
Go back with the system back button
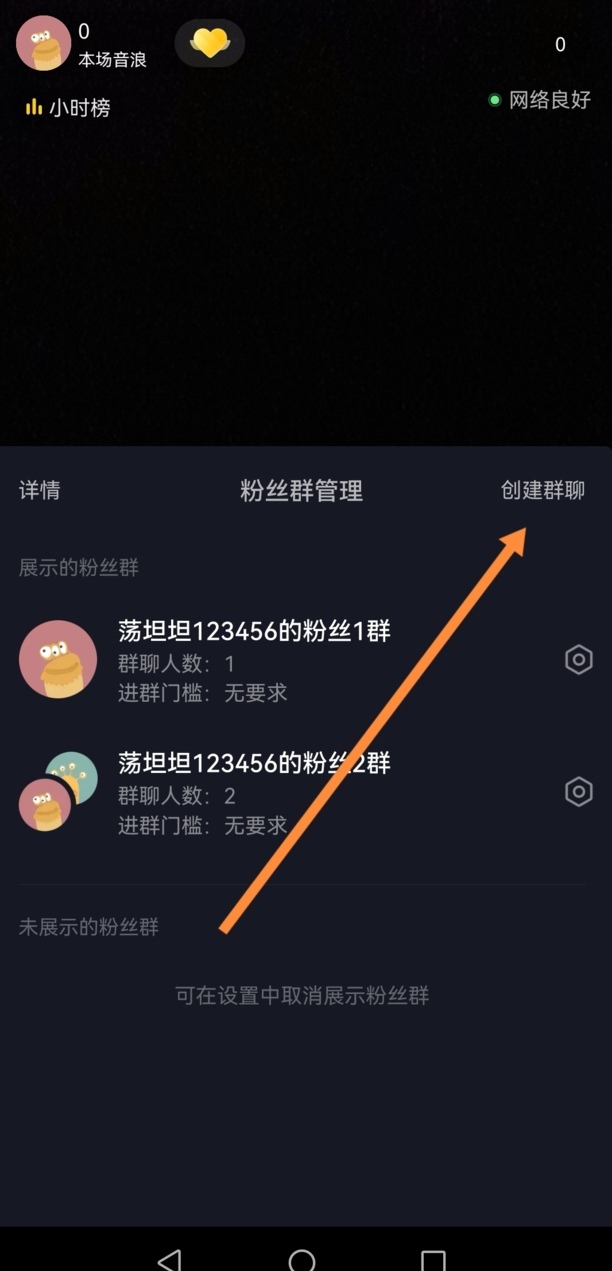click(x=170, y=1259)
